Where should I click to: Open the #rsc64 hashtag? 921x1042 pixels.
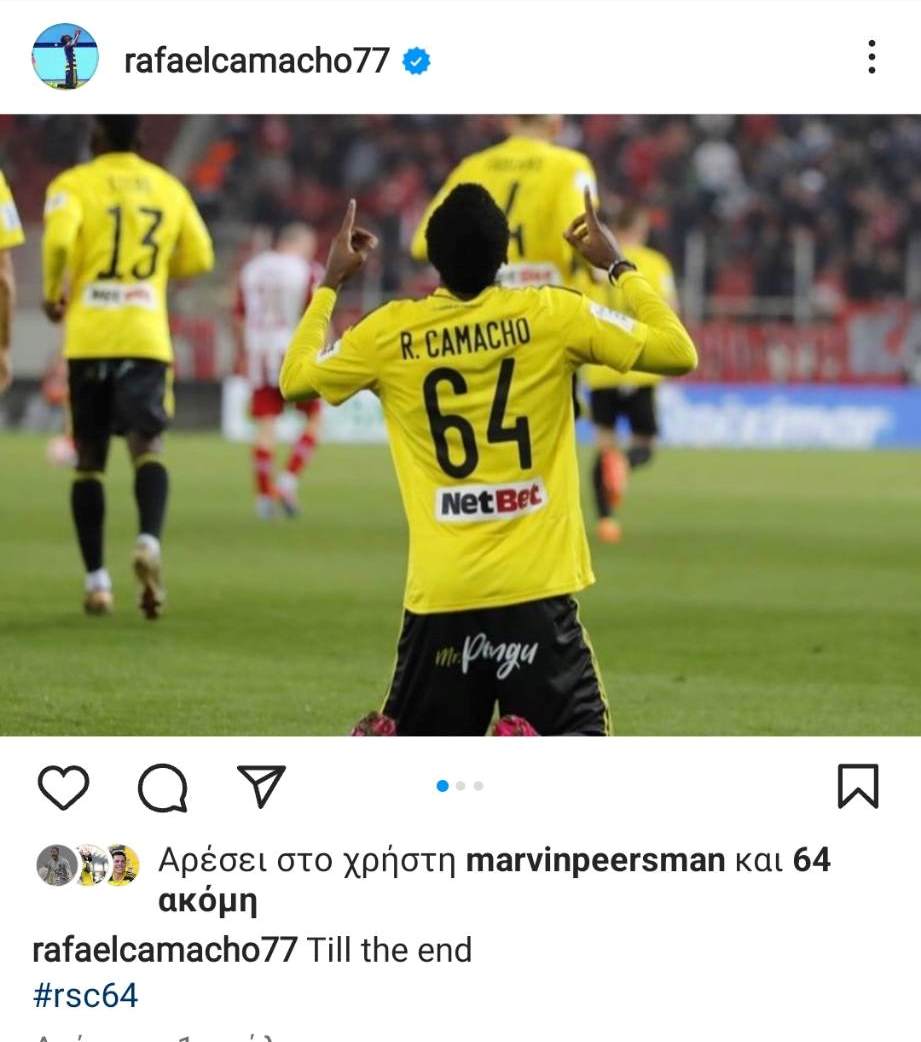click(x=85, y=995)
